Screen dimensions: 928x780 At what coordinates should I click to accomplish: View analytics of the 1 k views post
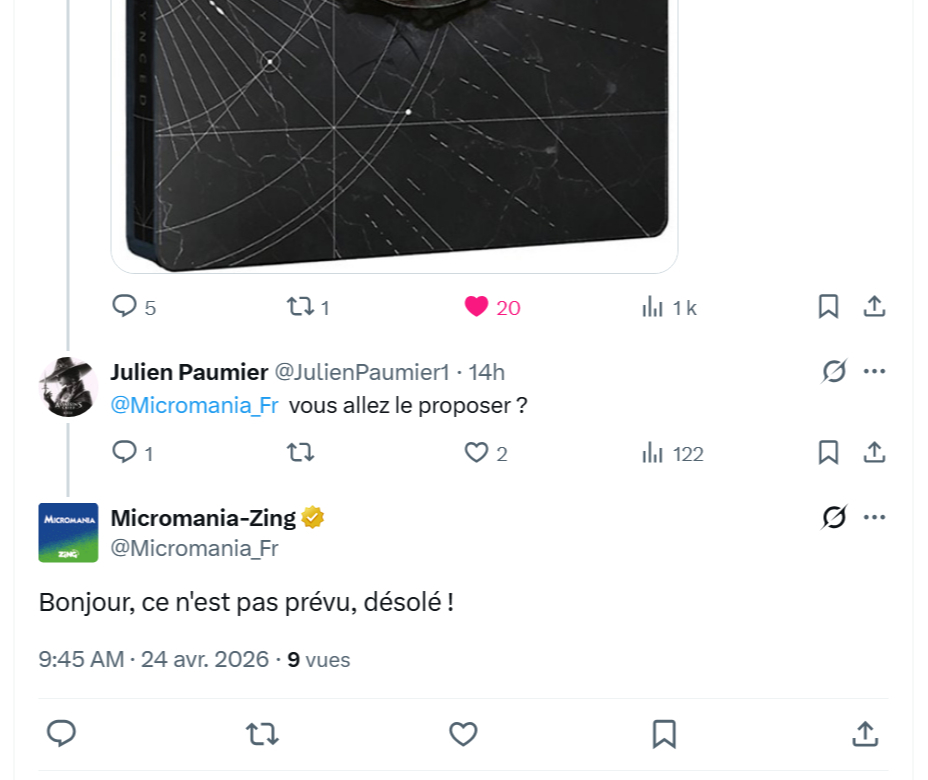pos(653,307)
